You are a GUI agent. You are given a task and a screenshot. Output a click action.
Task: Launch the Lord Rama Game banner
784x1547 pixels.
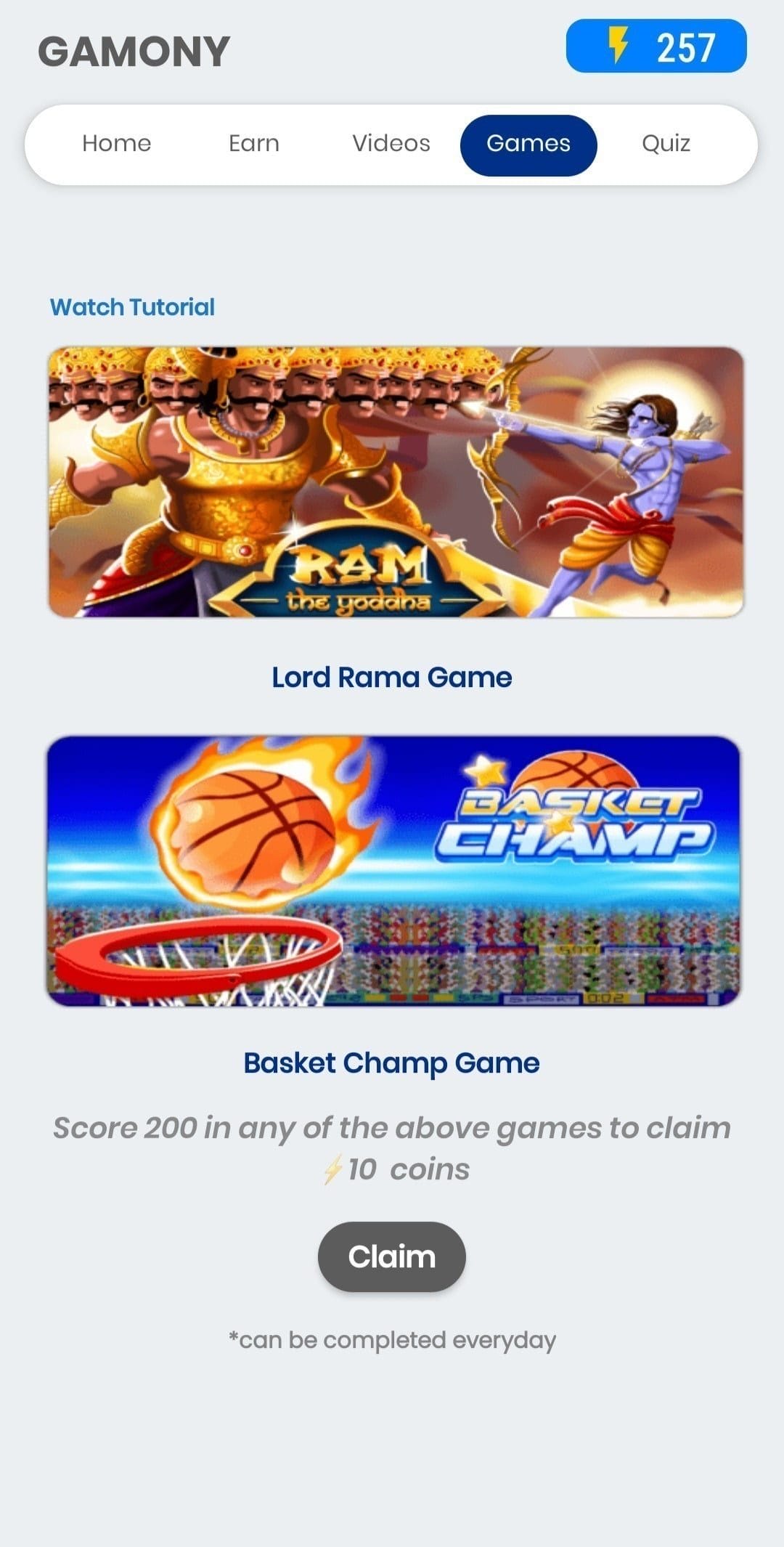(x=396, y=482)
